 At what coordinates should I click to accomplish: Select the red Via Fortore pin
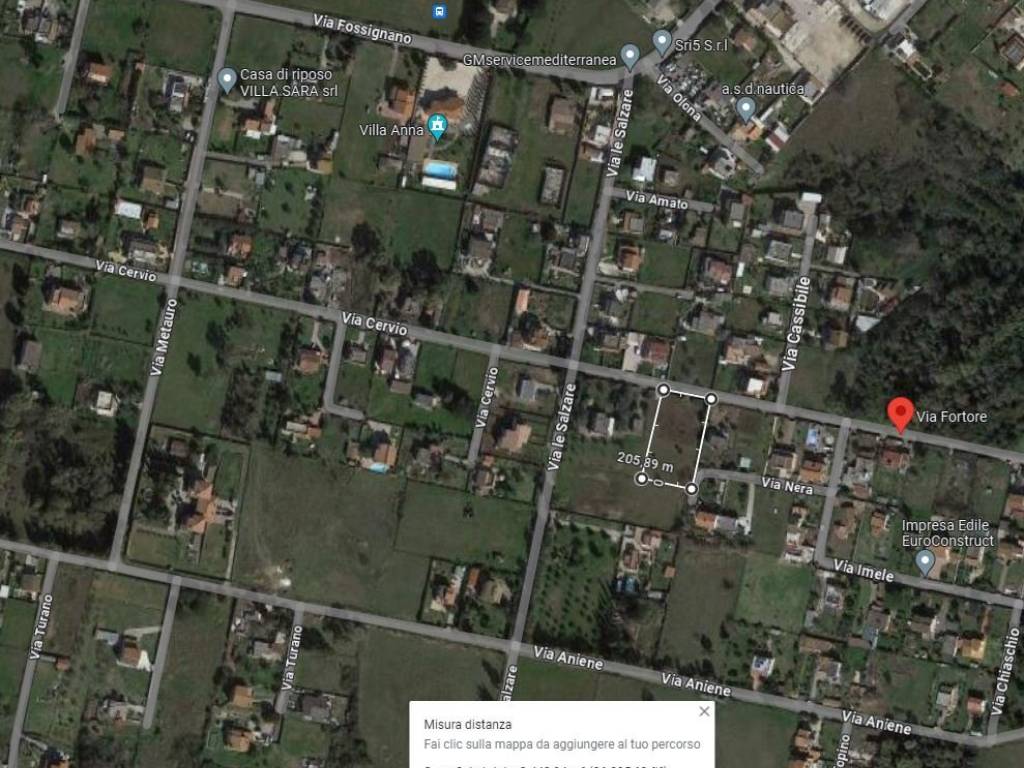pos(901,414)
